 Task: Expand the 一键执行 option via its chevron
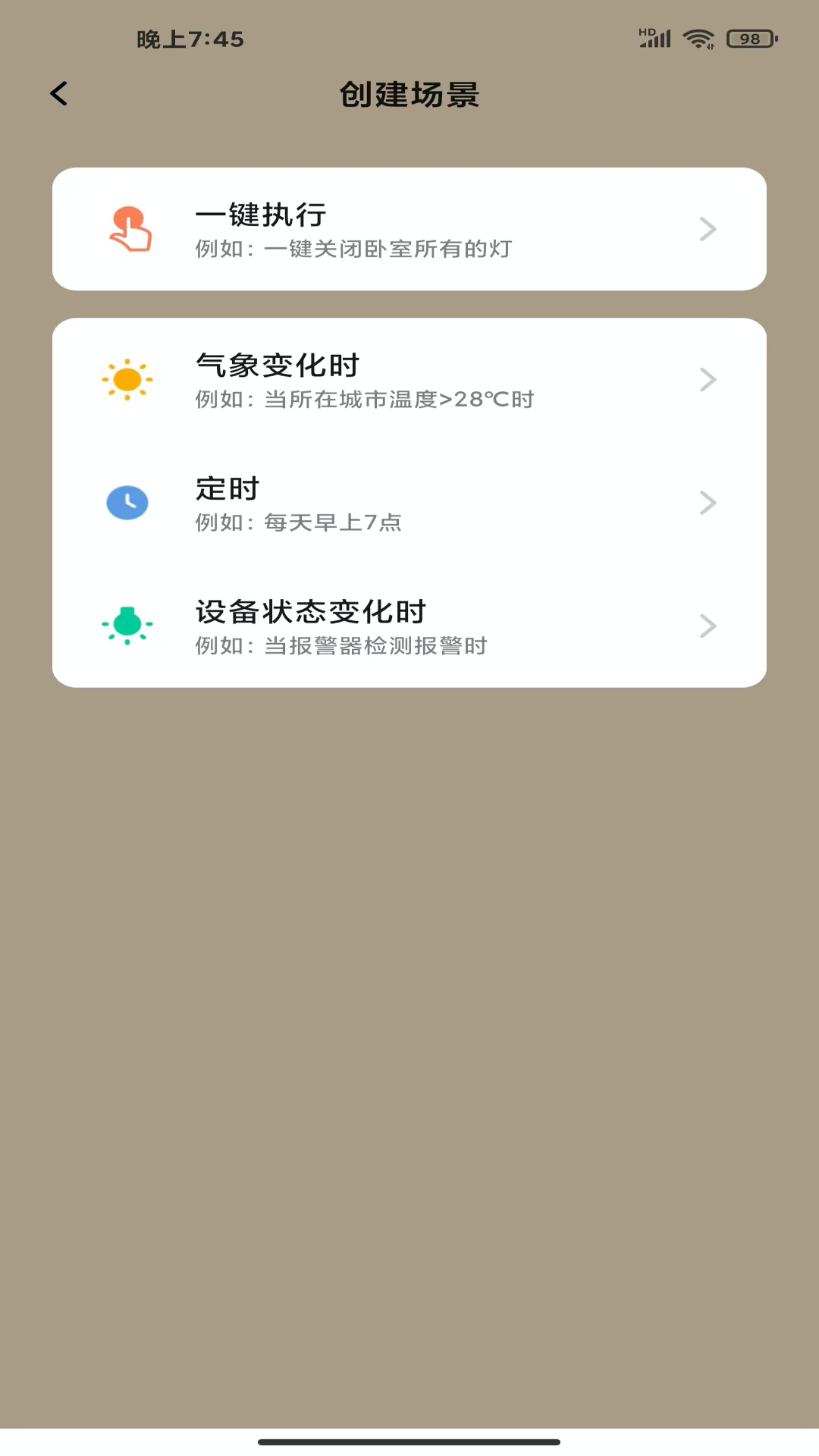[708, 228]
